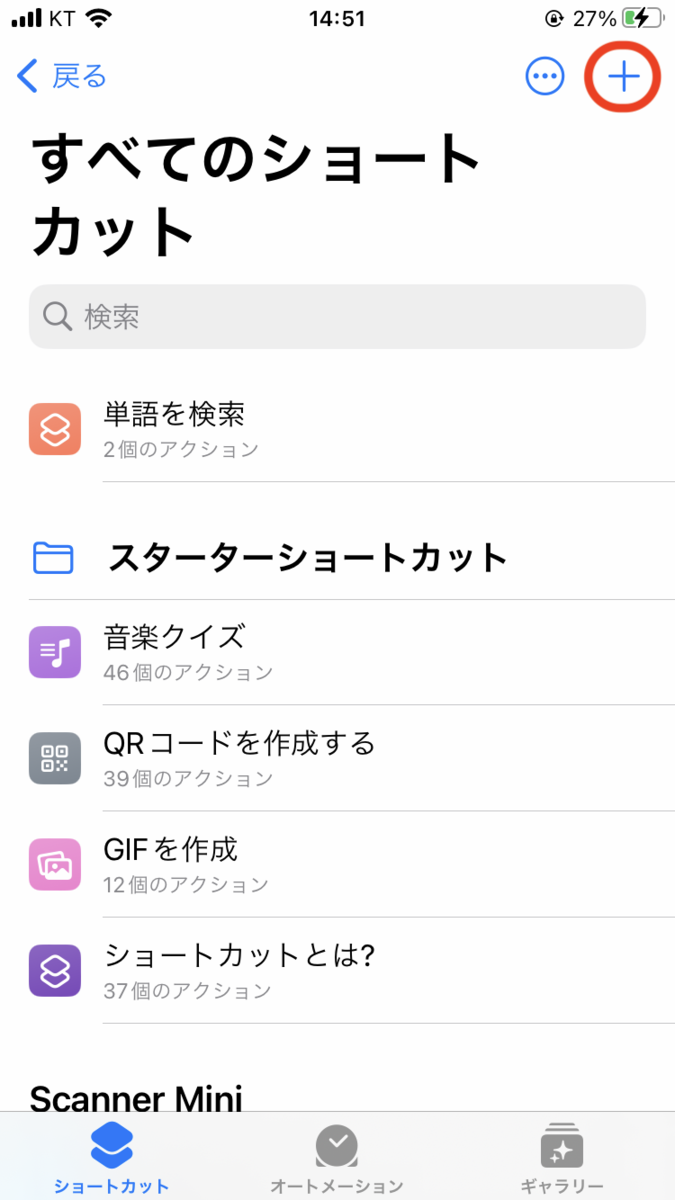Tap the 検索 search field
The image size is (675, 1200).
coord(337,317)
